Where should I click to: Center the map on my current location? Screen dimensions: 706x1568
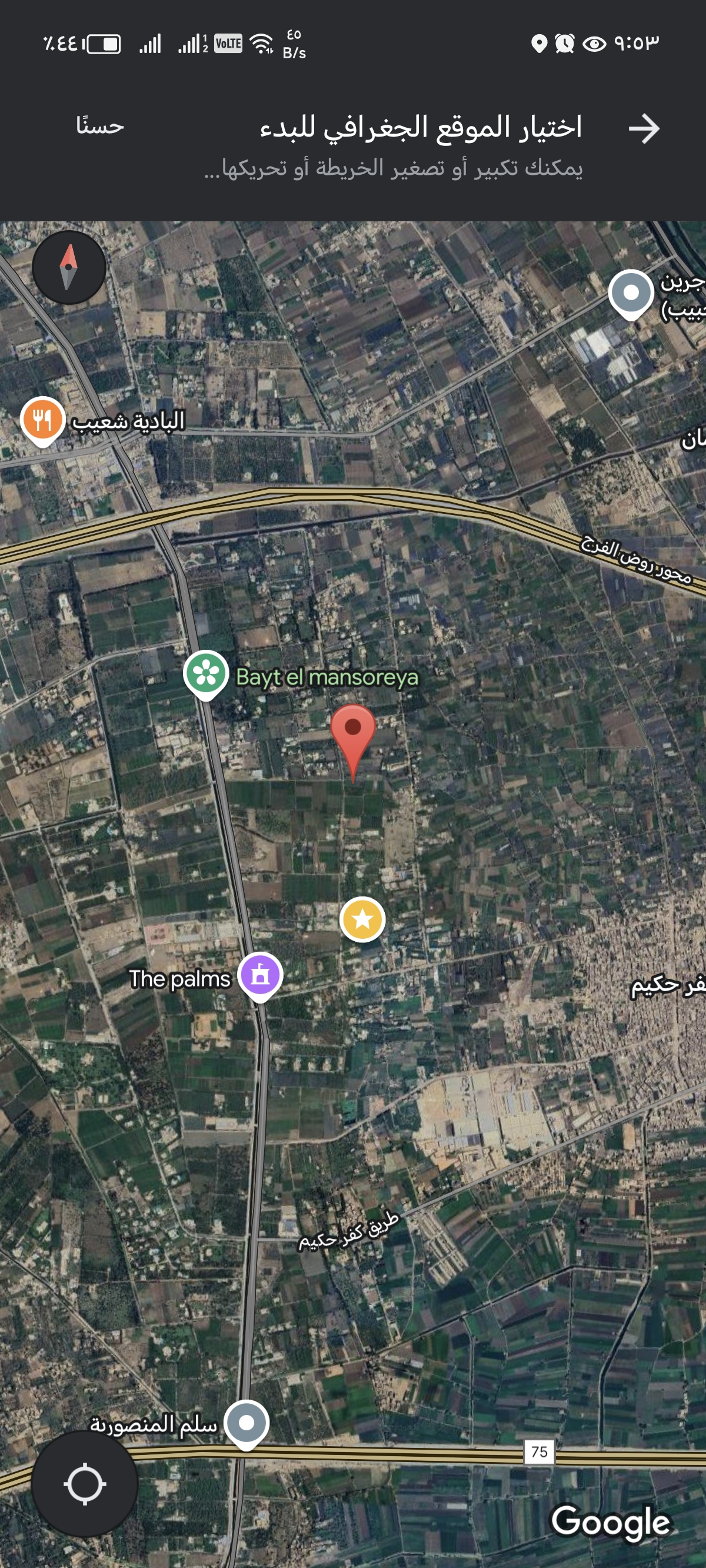[x=85, y=1483]
